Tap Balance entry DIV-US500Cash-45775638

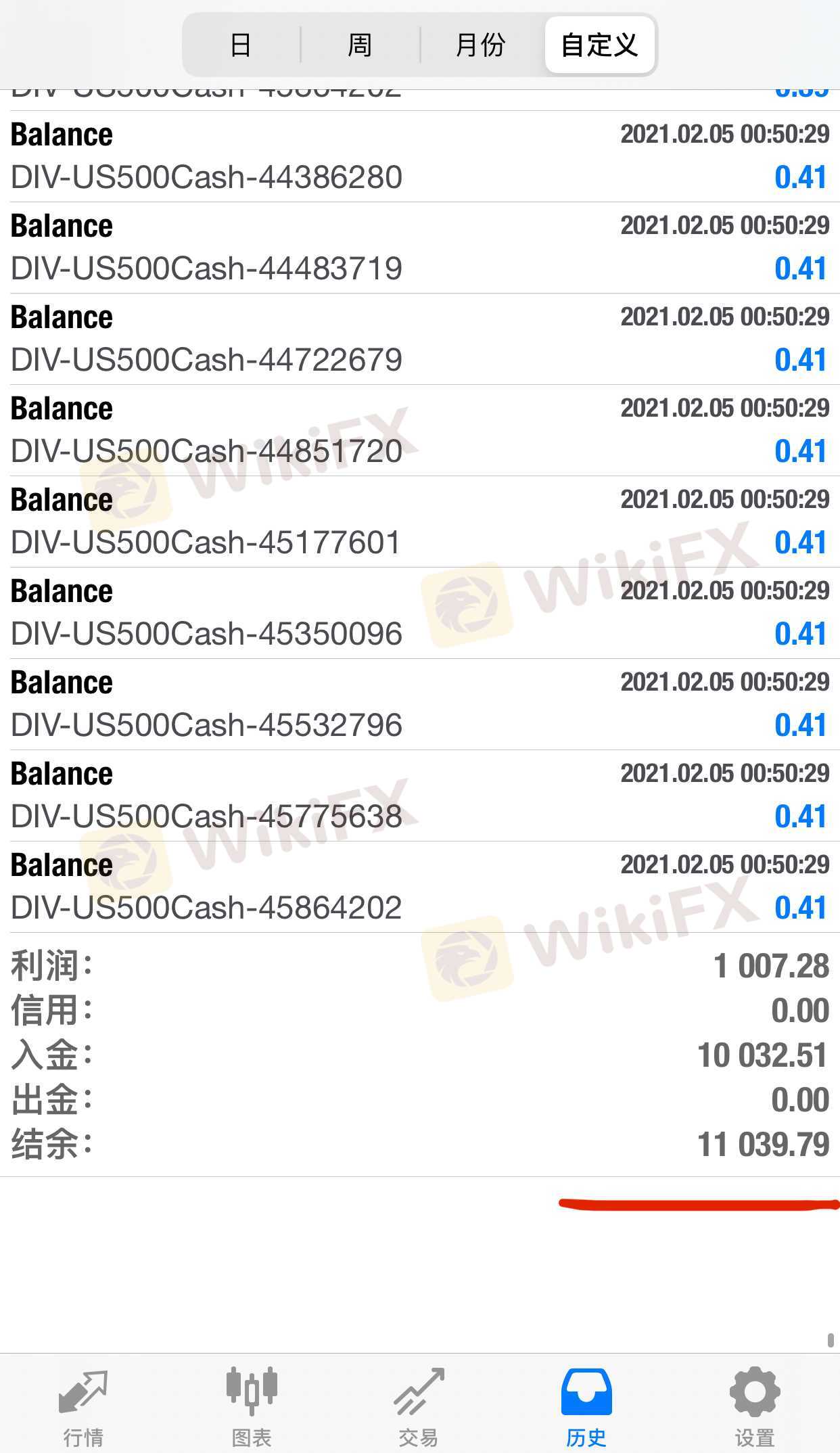pyautogui.click(x=419, y=795)
